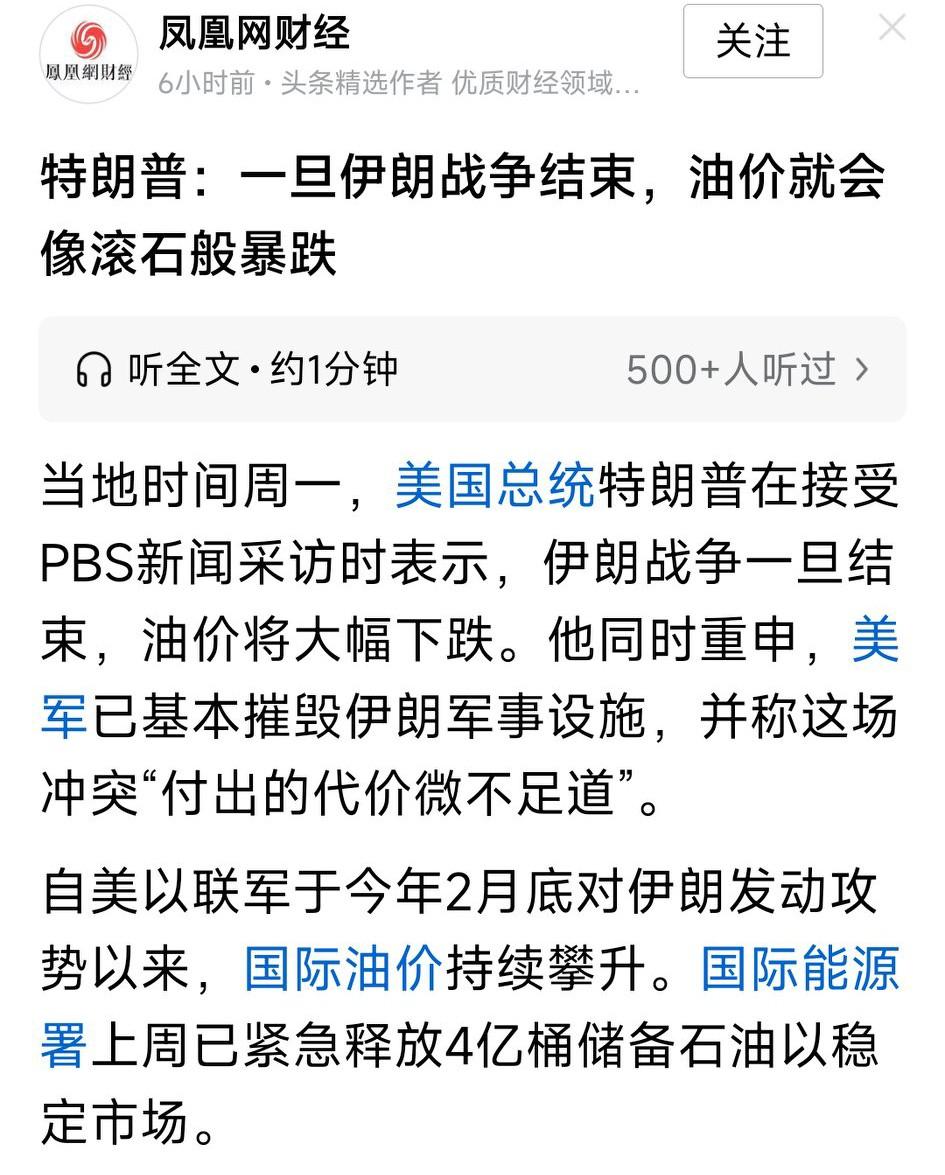This screenshot has width=945, height=1175.
Task: Click the X close icon
Action: pyautogui.click(x=891, y=29)
